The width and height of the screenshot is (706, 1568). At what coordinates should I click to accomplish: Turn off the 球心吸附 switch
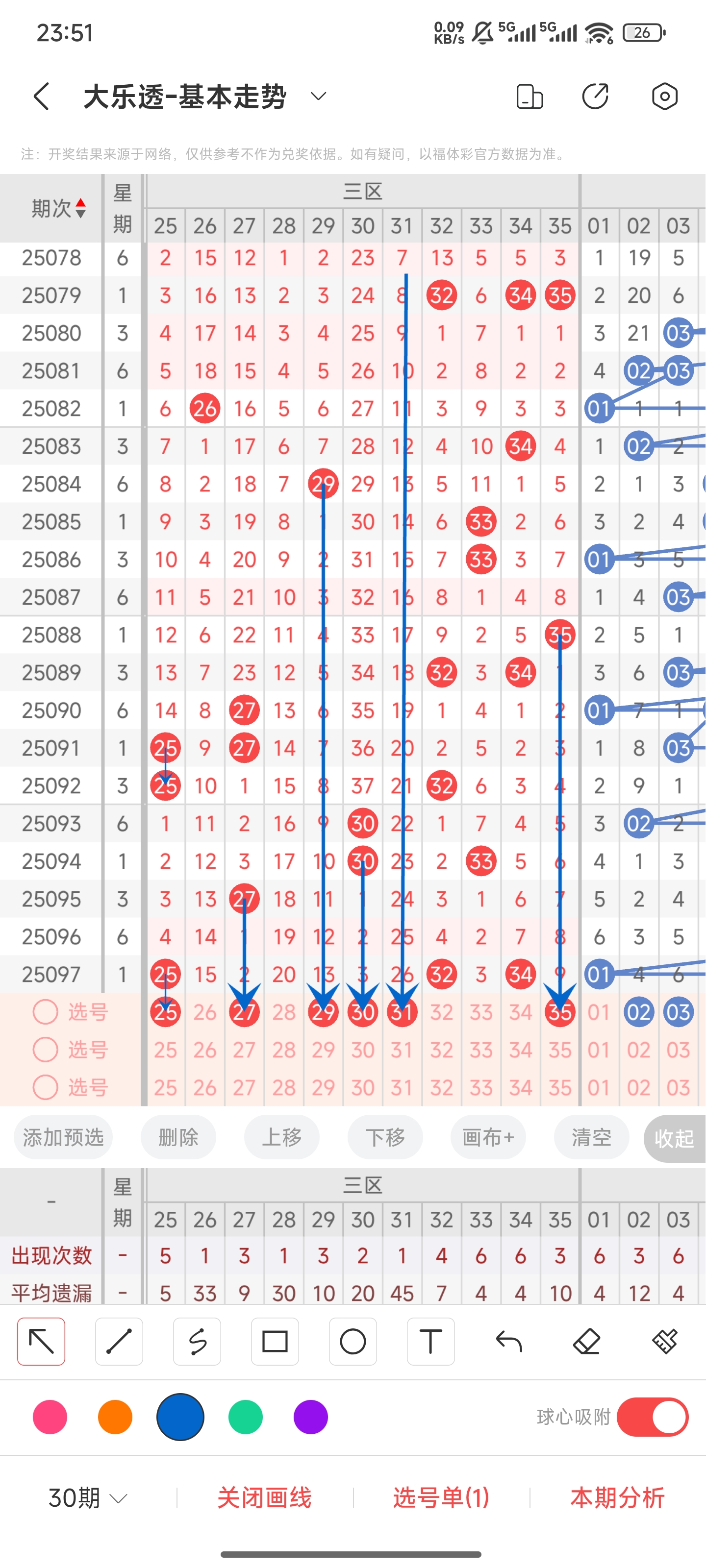click(653, 1417)
